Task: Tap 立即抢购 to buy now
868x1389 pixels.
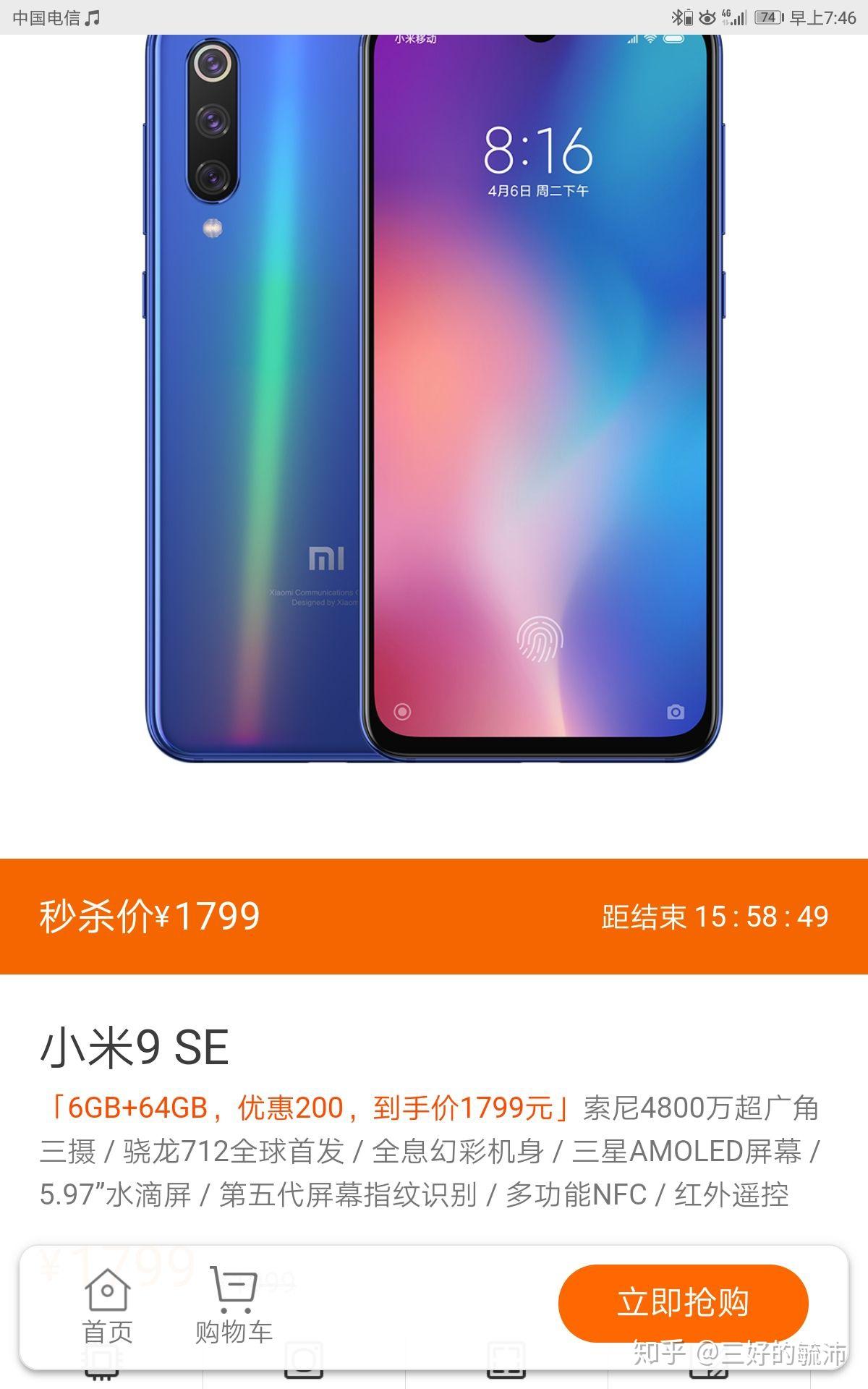Action: tap(683, 1303)
